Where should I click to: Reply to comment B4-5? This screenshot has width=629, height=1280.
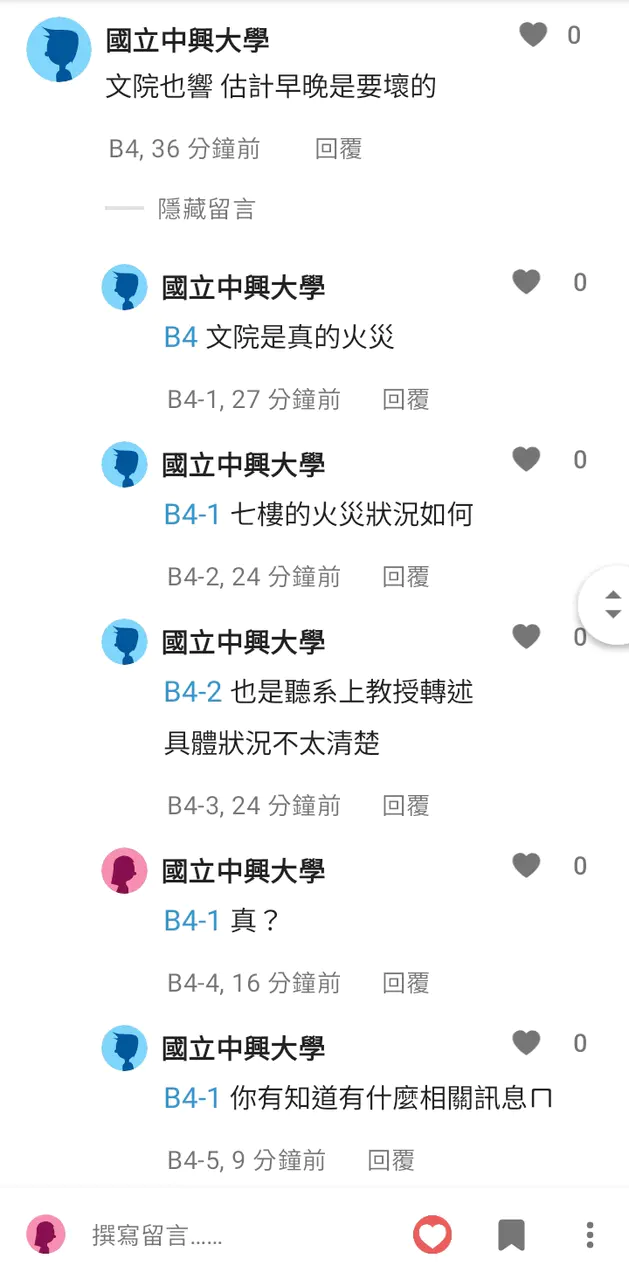[x=391, y=1160]
